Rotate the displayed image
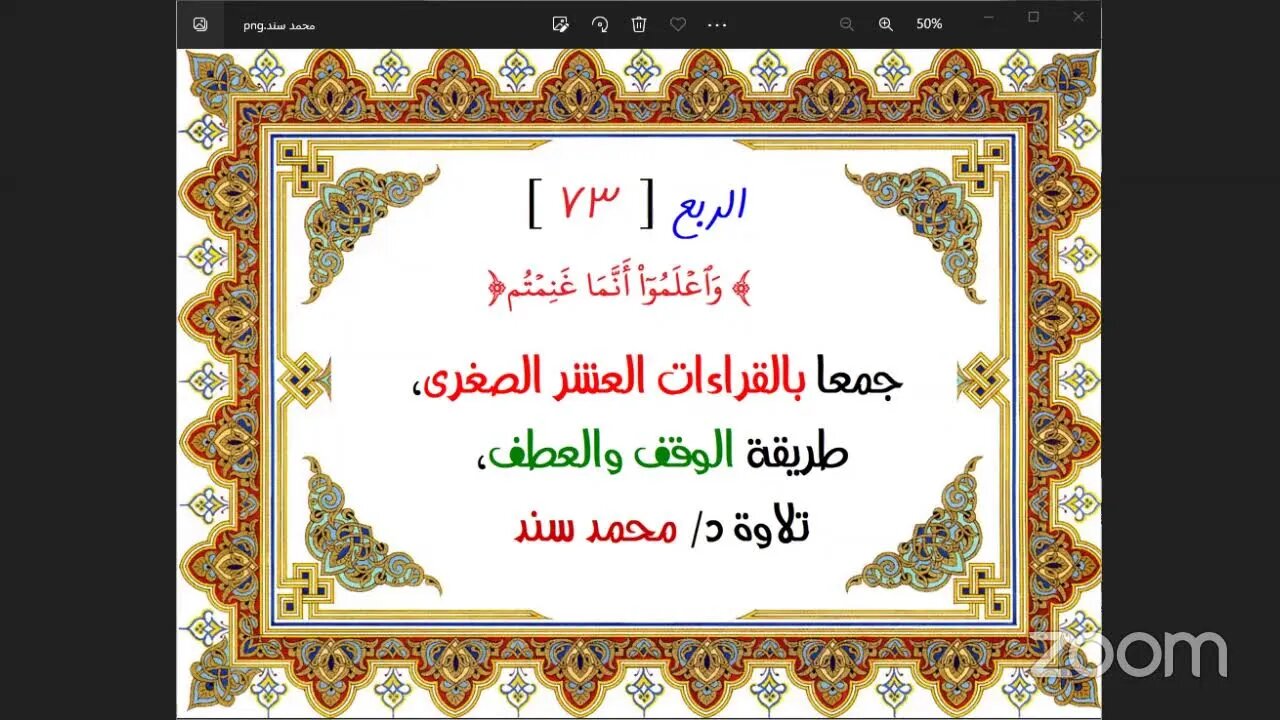 click(x=600, y=24)
